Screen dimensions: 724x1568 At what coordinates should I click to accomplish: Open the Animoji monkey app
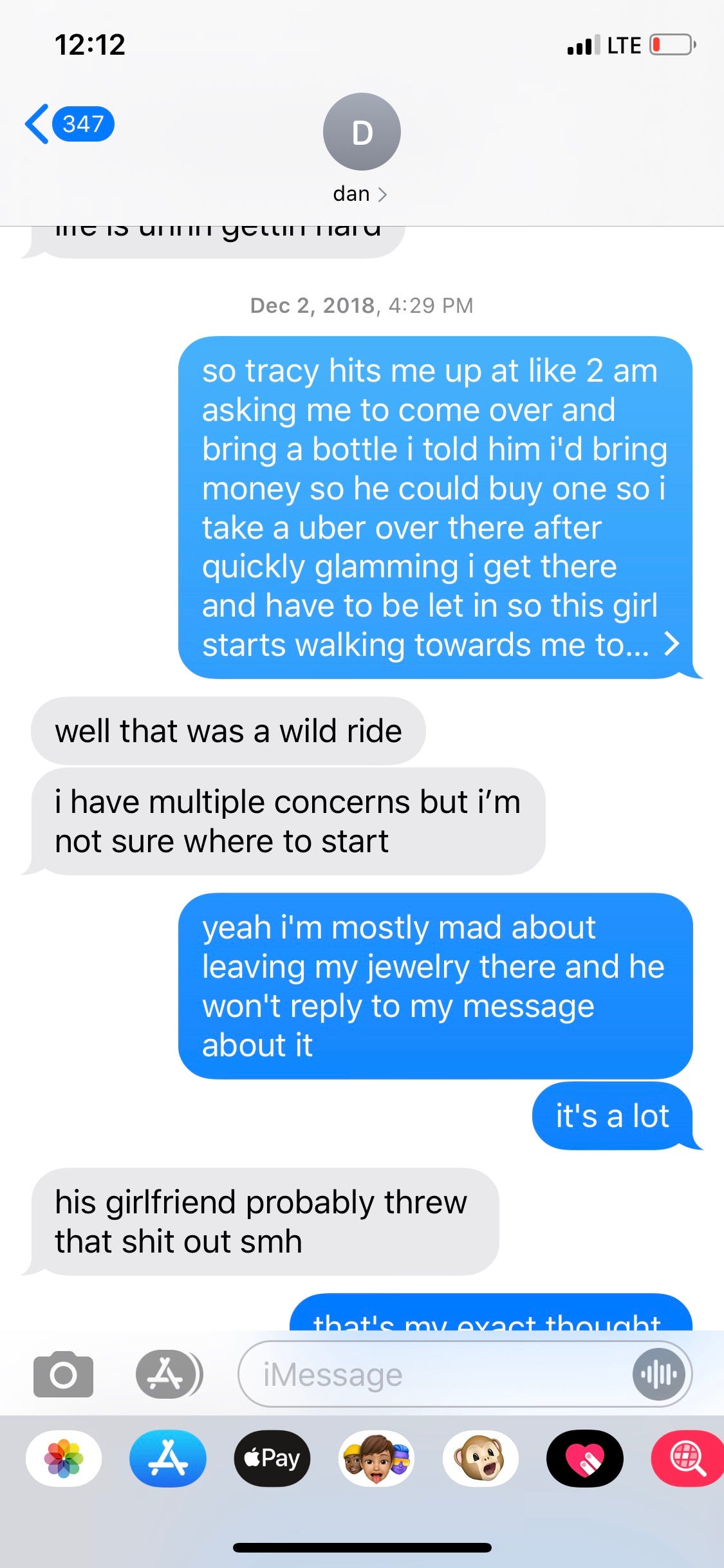(x=481, y=1459)
